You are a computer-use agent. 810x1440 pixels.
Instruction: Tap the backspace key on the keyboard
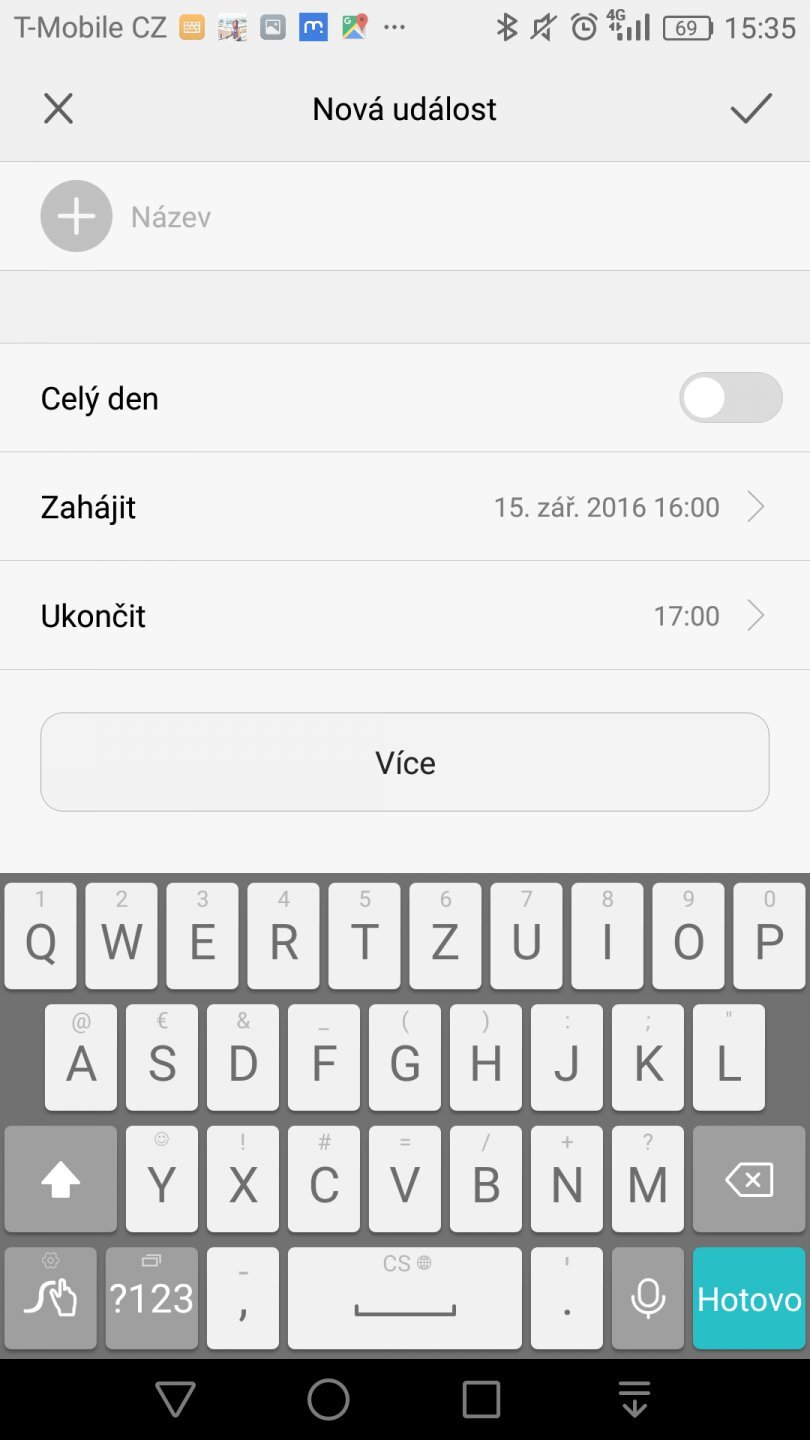click(x=748, y=1178)
